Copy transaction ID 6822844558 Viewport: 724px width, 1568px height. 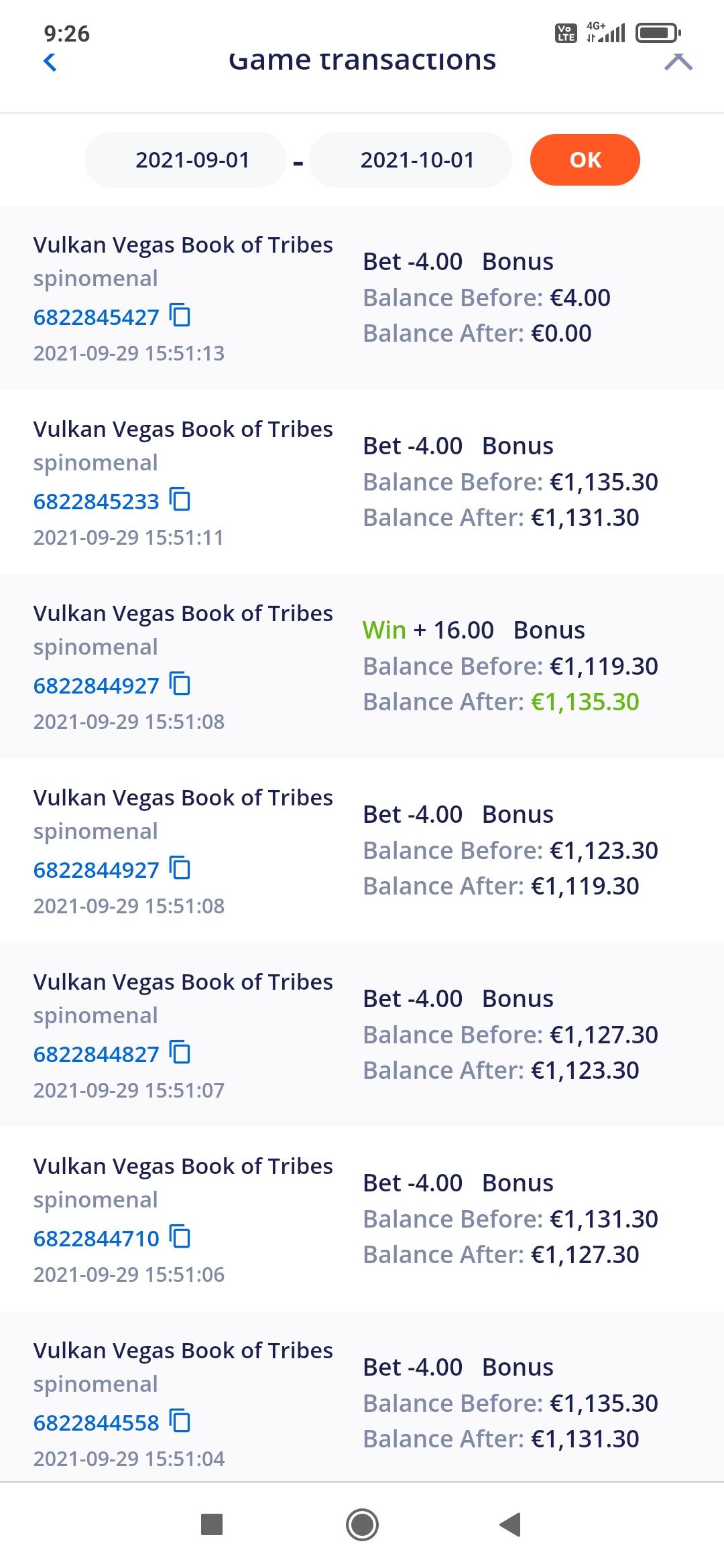click(180, 1421)
